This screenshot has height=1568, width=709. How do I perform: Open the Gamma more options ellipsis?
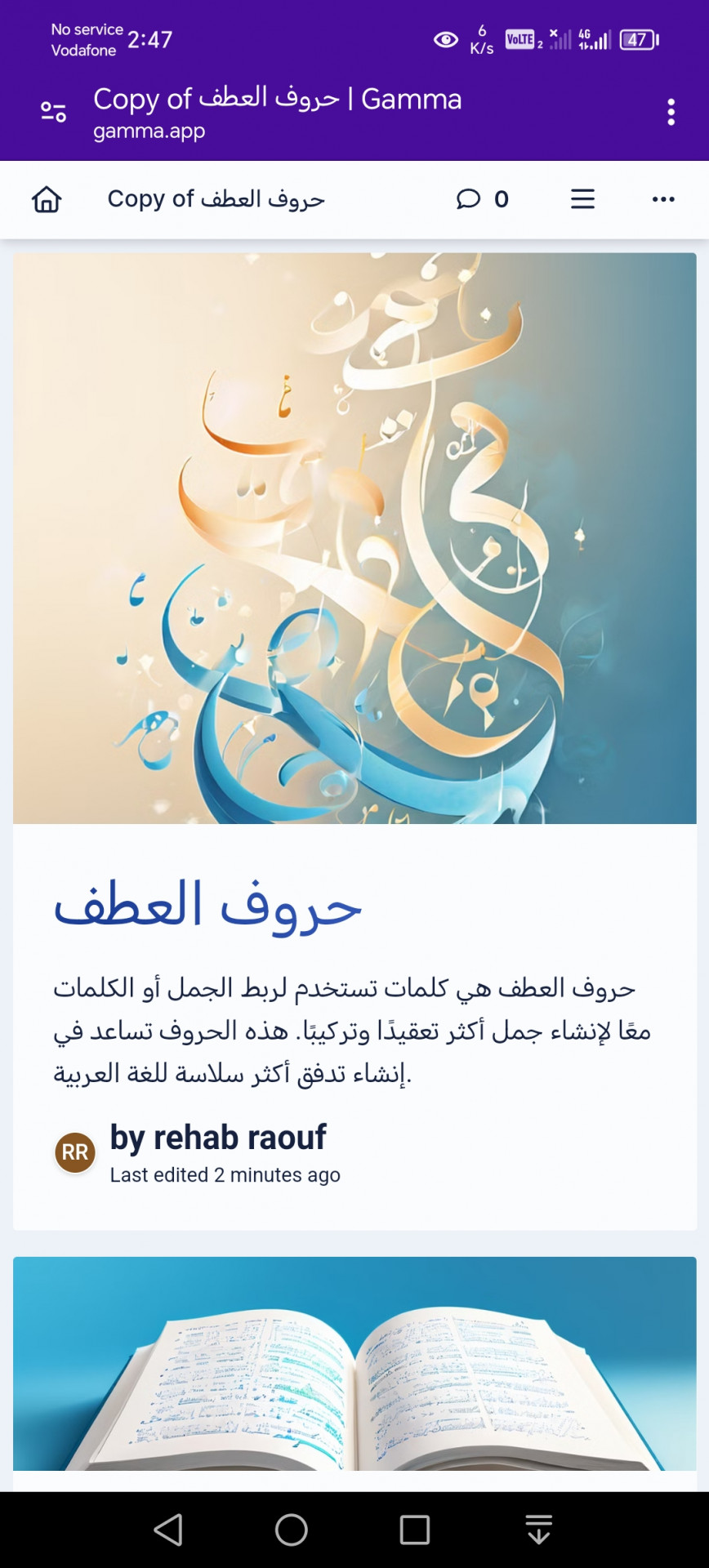point(663,199)
